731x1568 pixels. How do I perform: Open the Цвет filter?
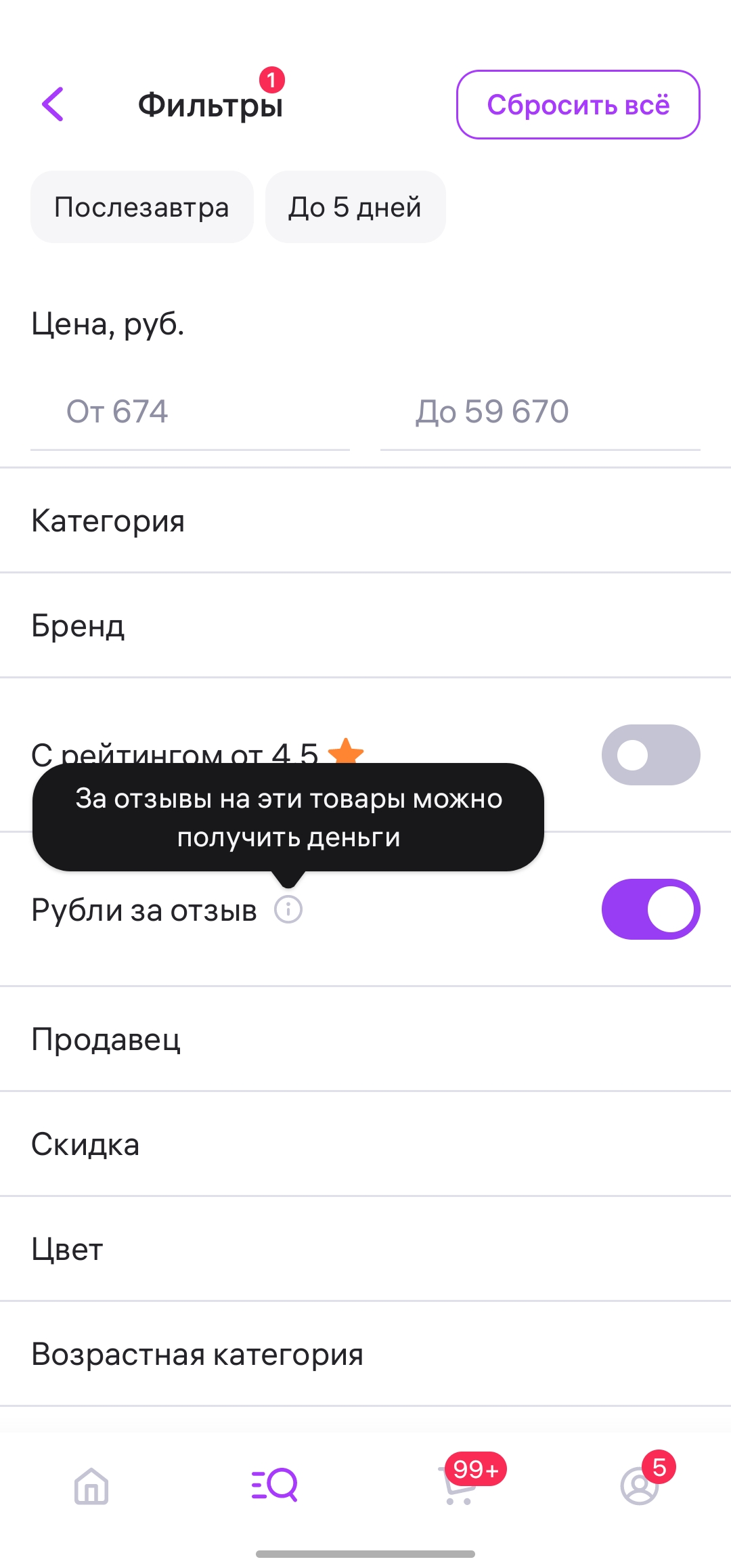click(365, 1249)
